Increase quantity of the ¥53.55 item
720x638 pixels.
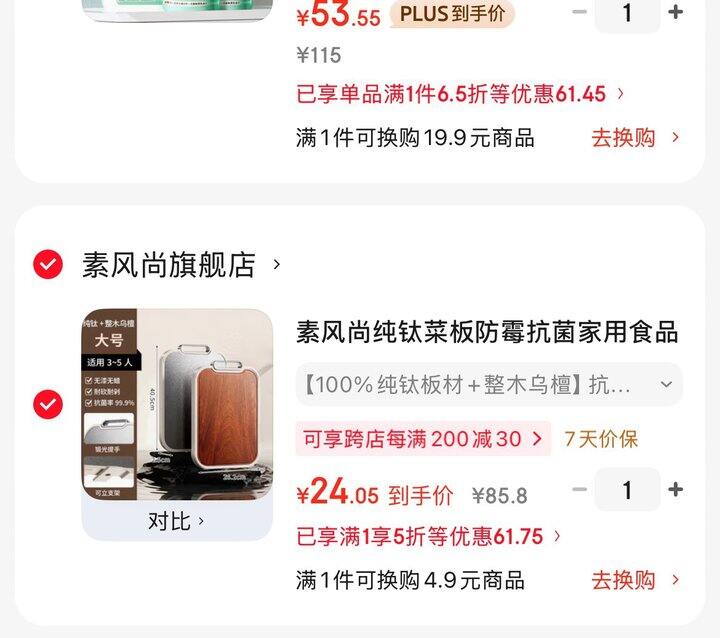click(676, 13)
